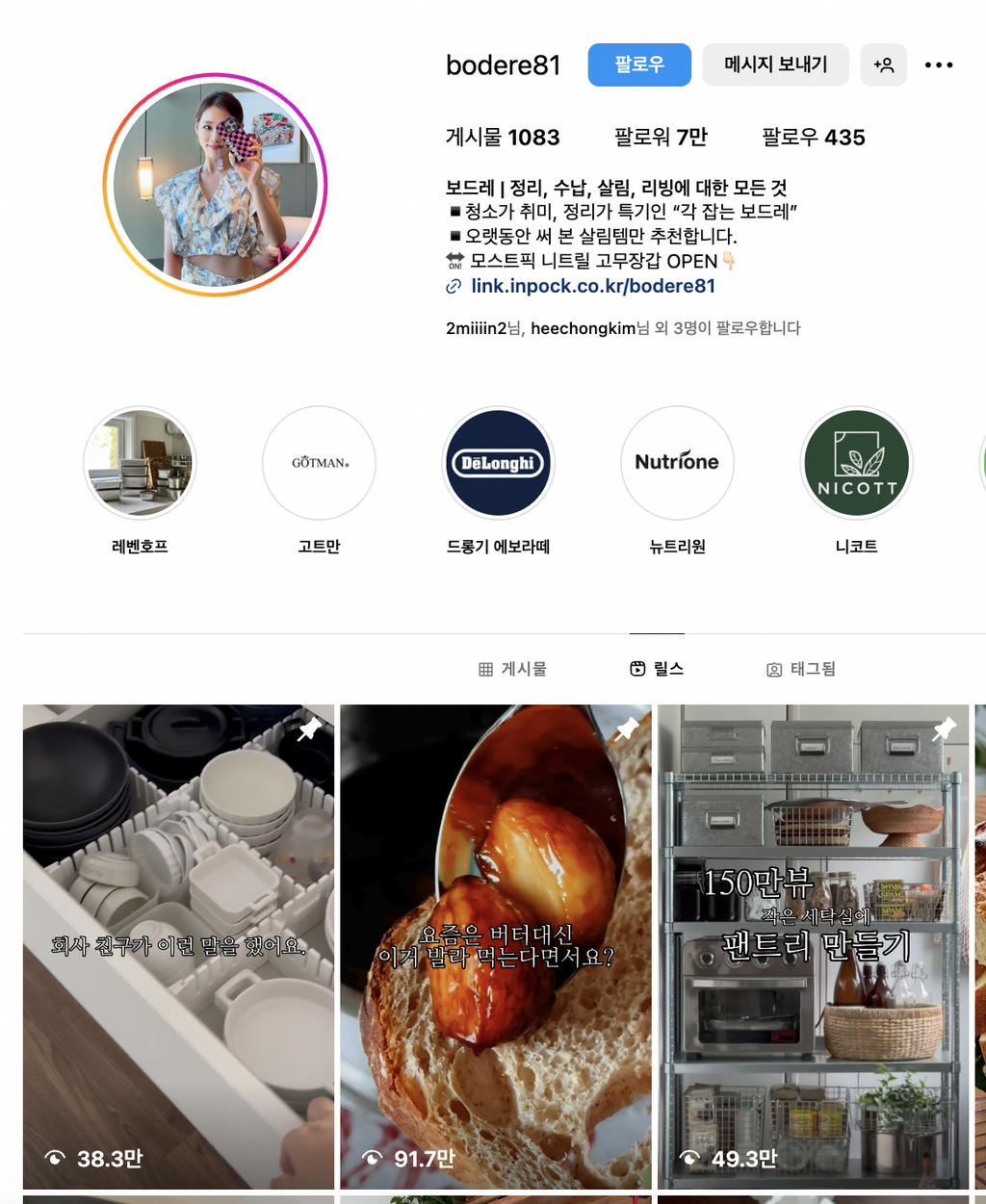The height and width of the screenshot is (1204, 986).
Task: Open the 레벤호프 story highlight
Action: pyautogui.click(x=140, y=463)
